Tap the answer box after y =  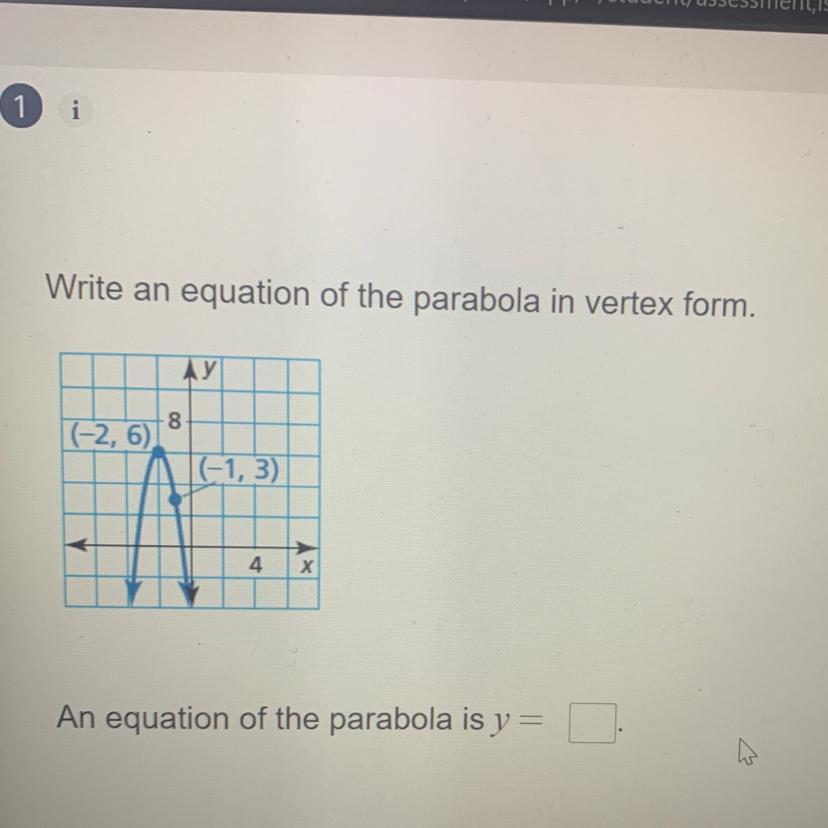591,724
